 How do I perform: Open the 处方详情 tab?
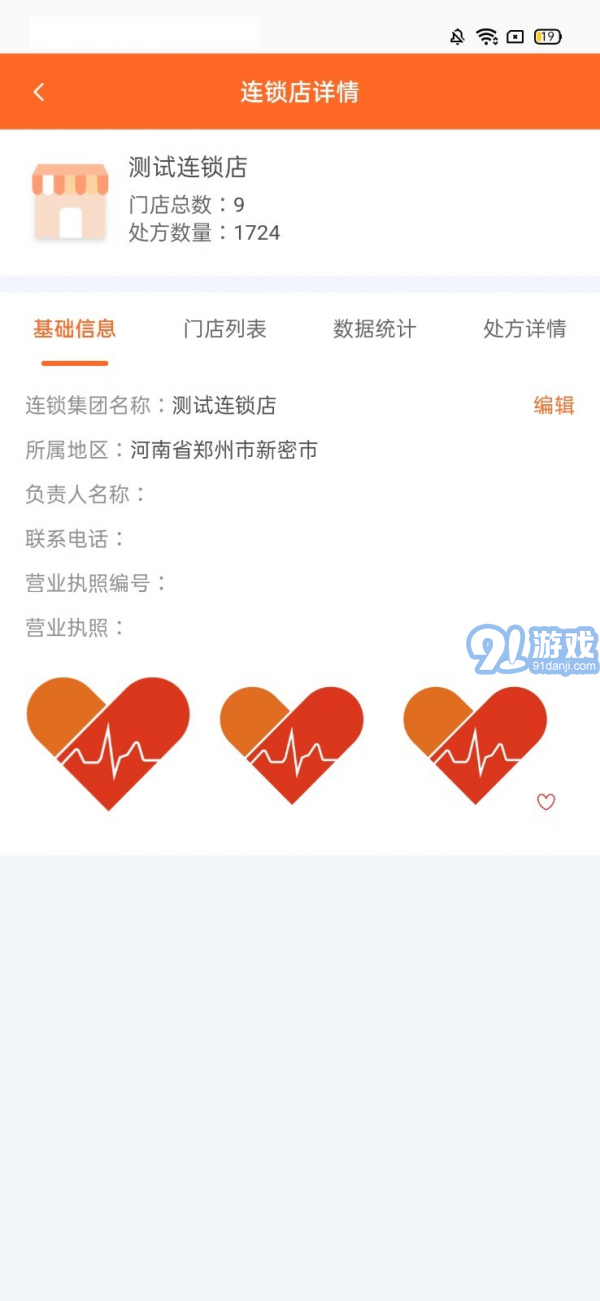[x=524, y=329]
